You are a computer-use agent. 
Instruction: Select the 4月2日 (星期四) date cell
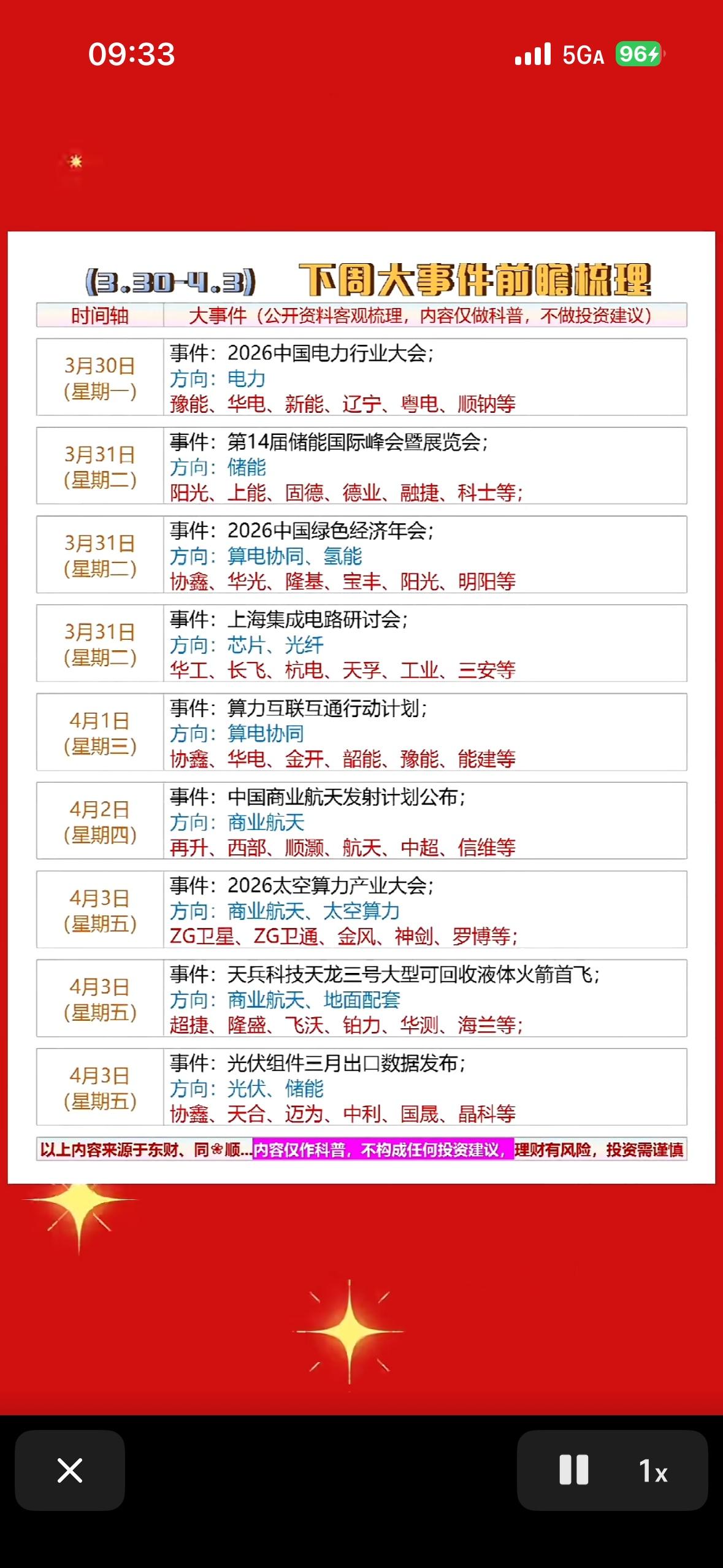click(99, 821)
